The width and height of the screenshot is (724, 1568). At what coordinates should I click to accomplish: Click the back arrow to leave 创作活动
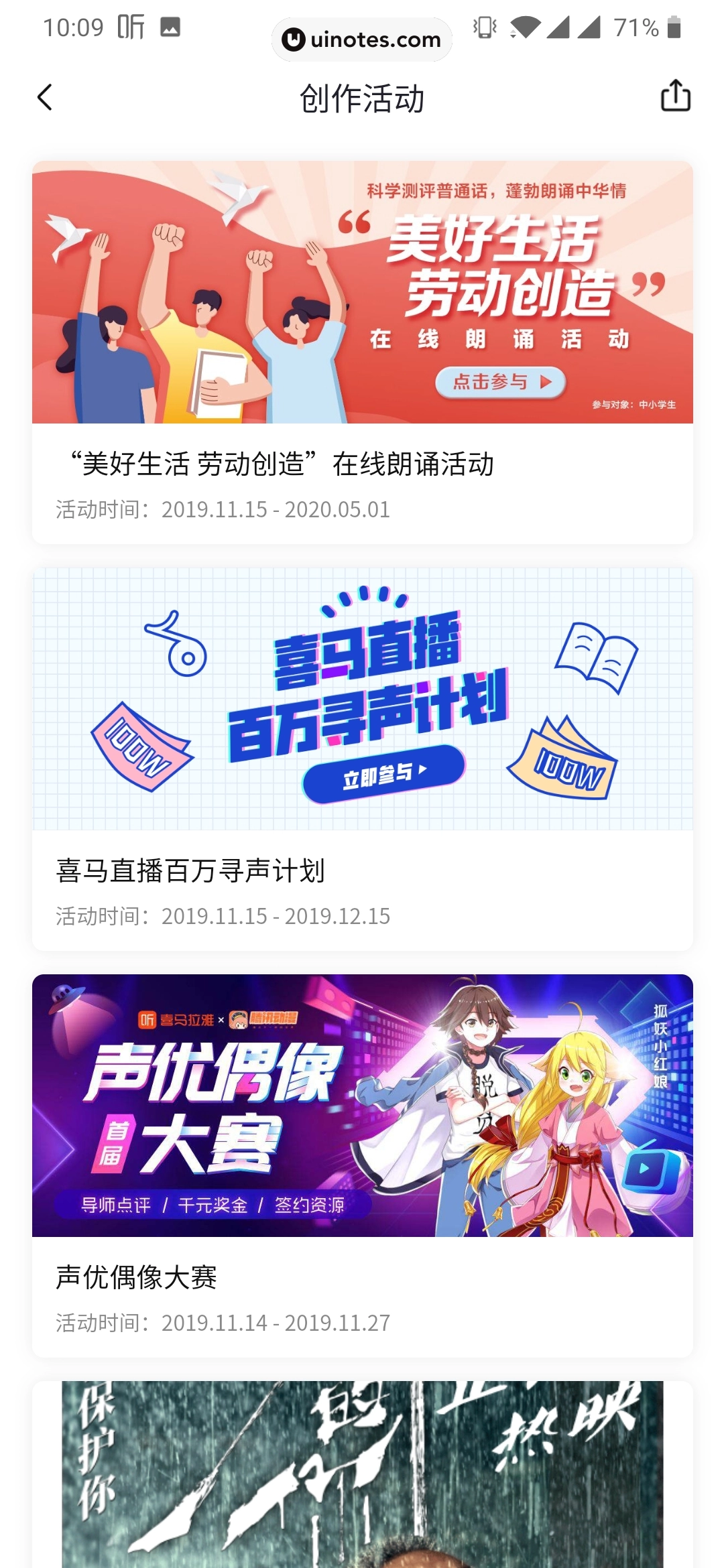[x=46, y=98]
